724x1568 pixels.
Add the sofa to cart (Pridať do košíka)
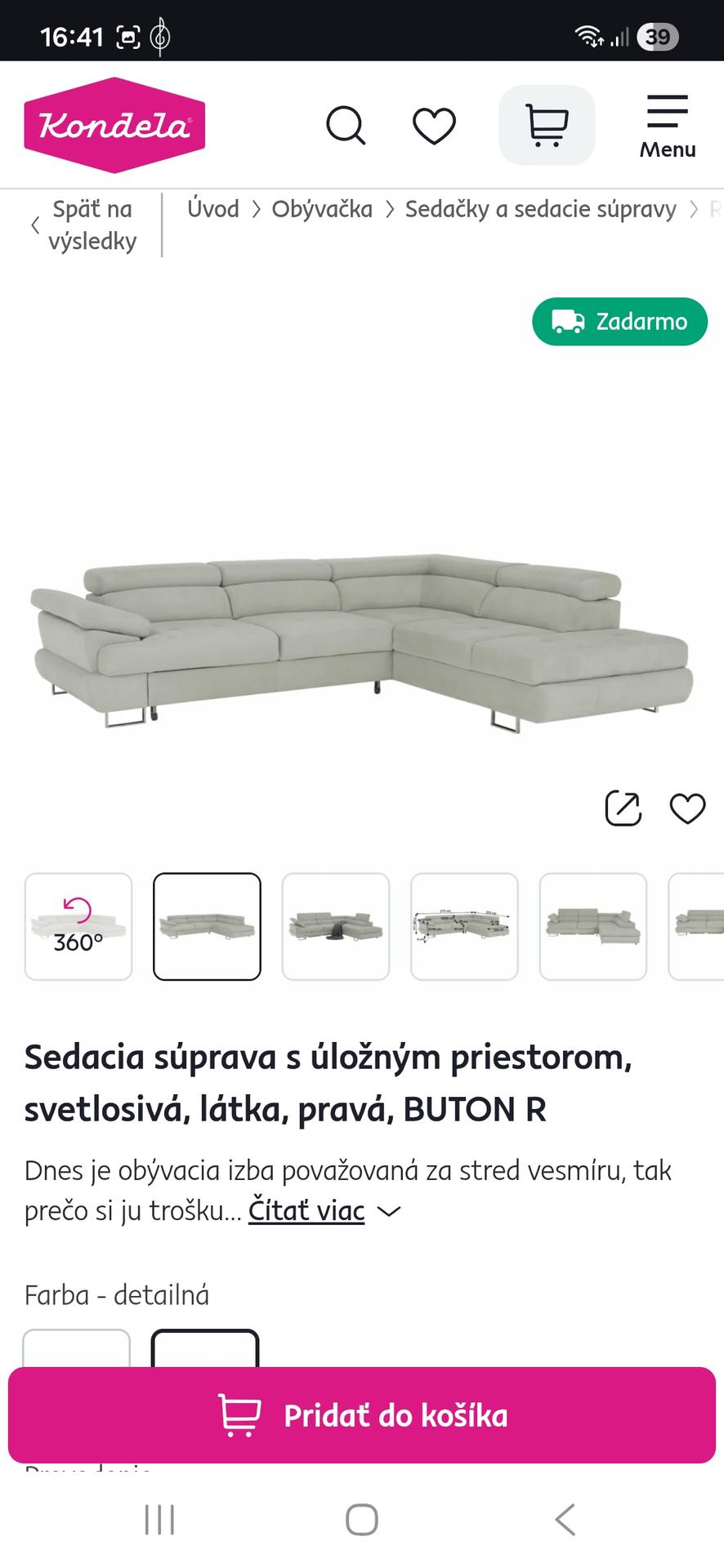pos(362,1415)
